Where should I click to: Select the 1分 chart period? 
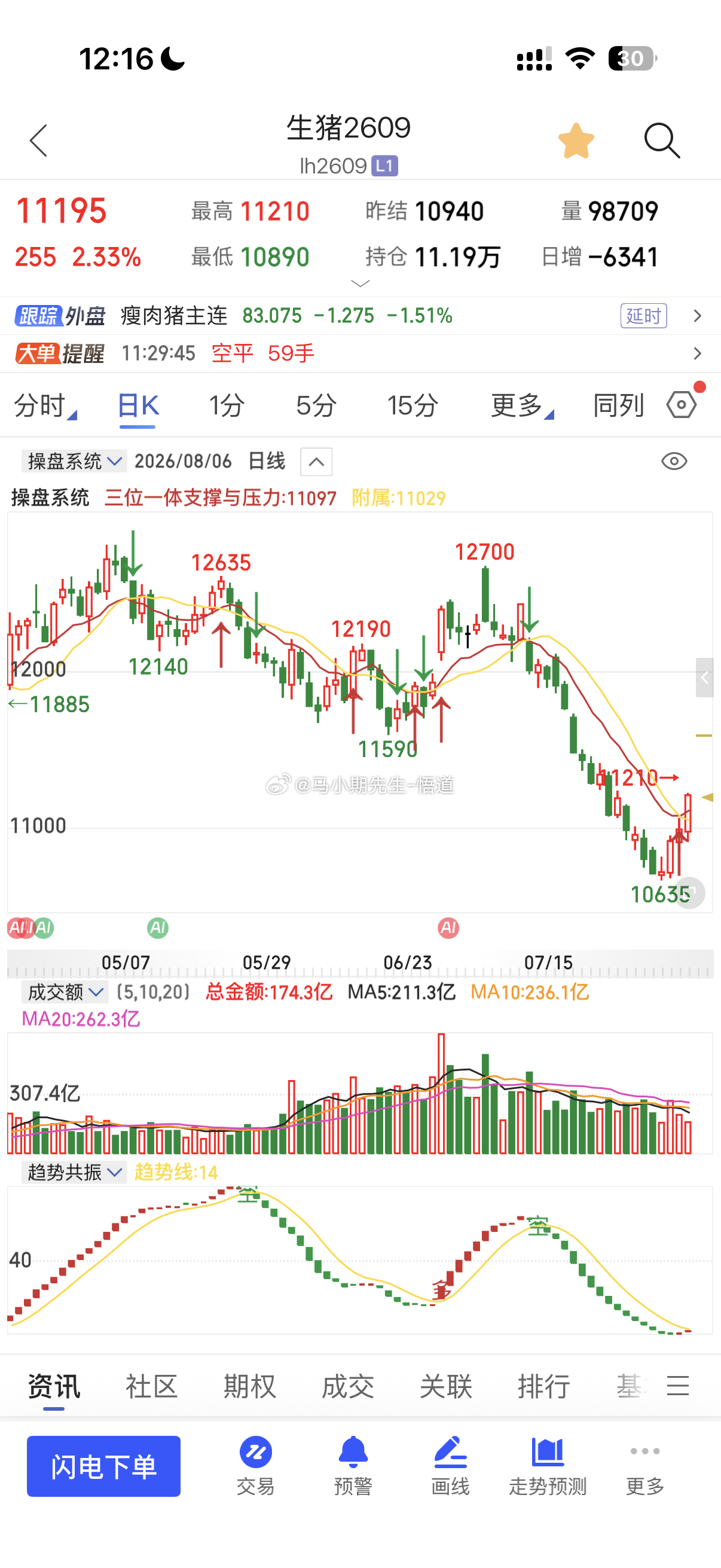pos(227,405)
